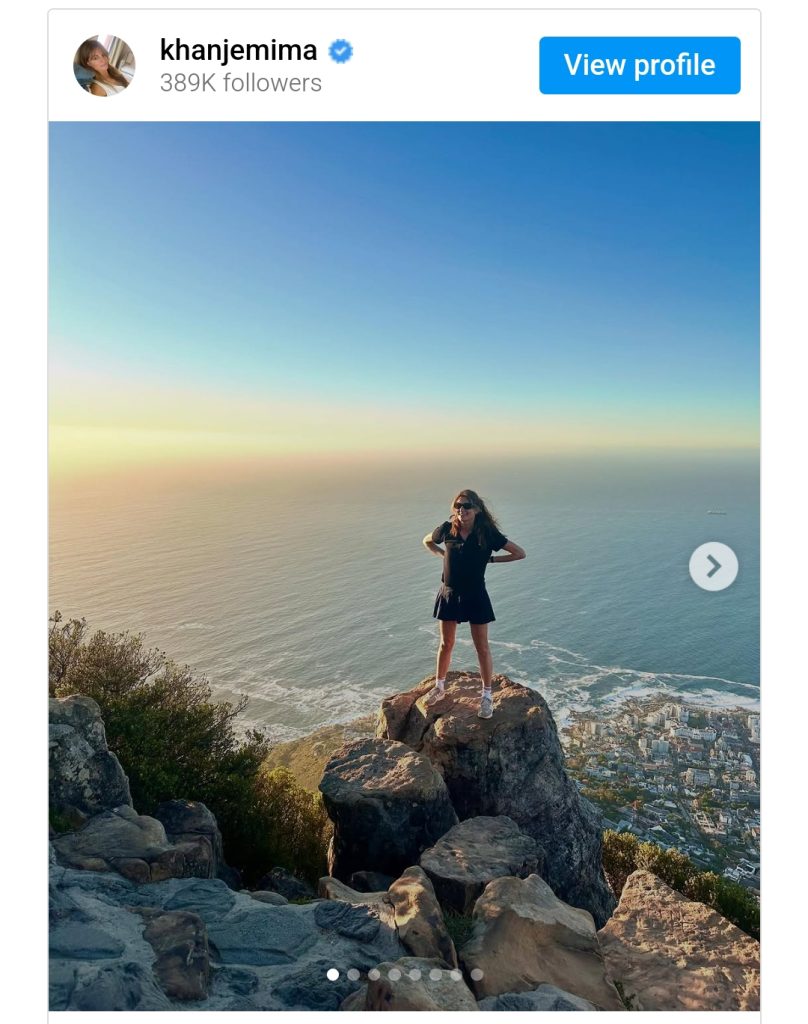Tap the View profile button
Viewport: 808px width, 1024px height.
pos(639,66)
